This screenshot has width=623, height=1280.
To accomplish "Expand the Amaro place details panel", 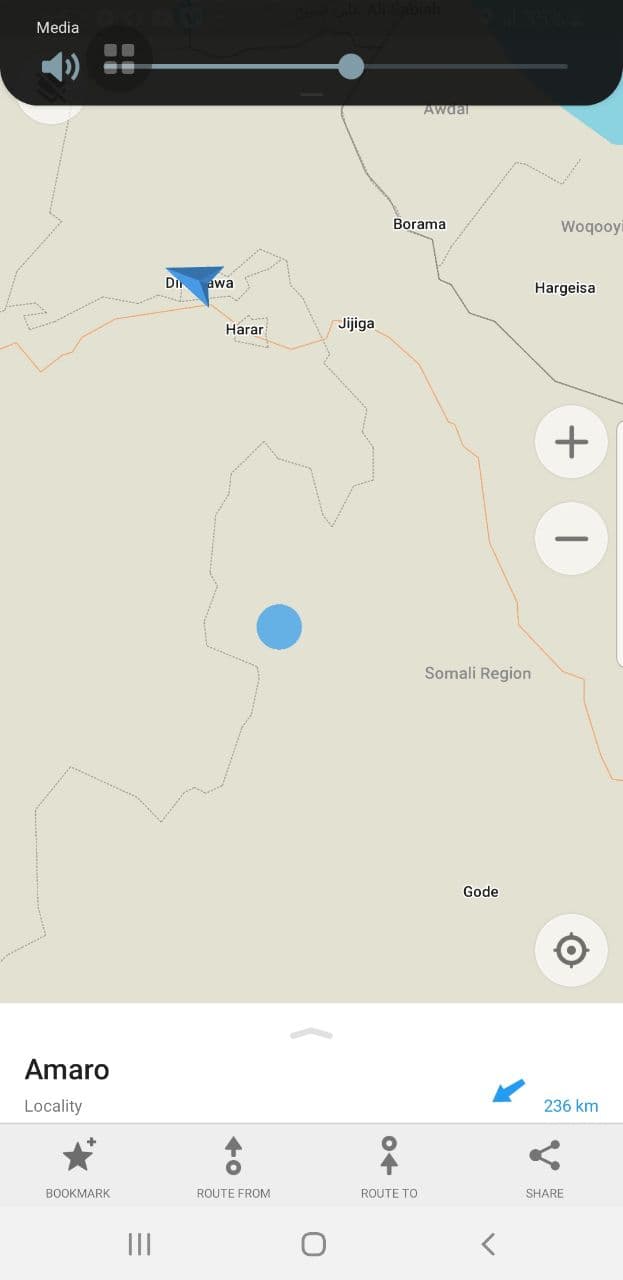I will (311, 1033).
